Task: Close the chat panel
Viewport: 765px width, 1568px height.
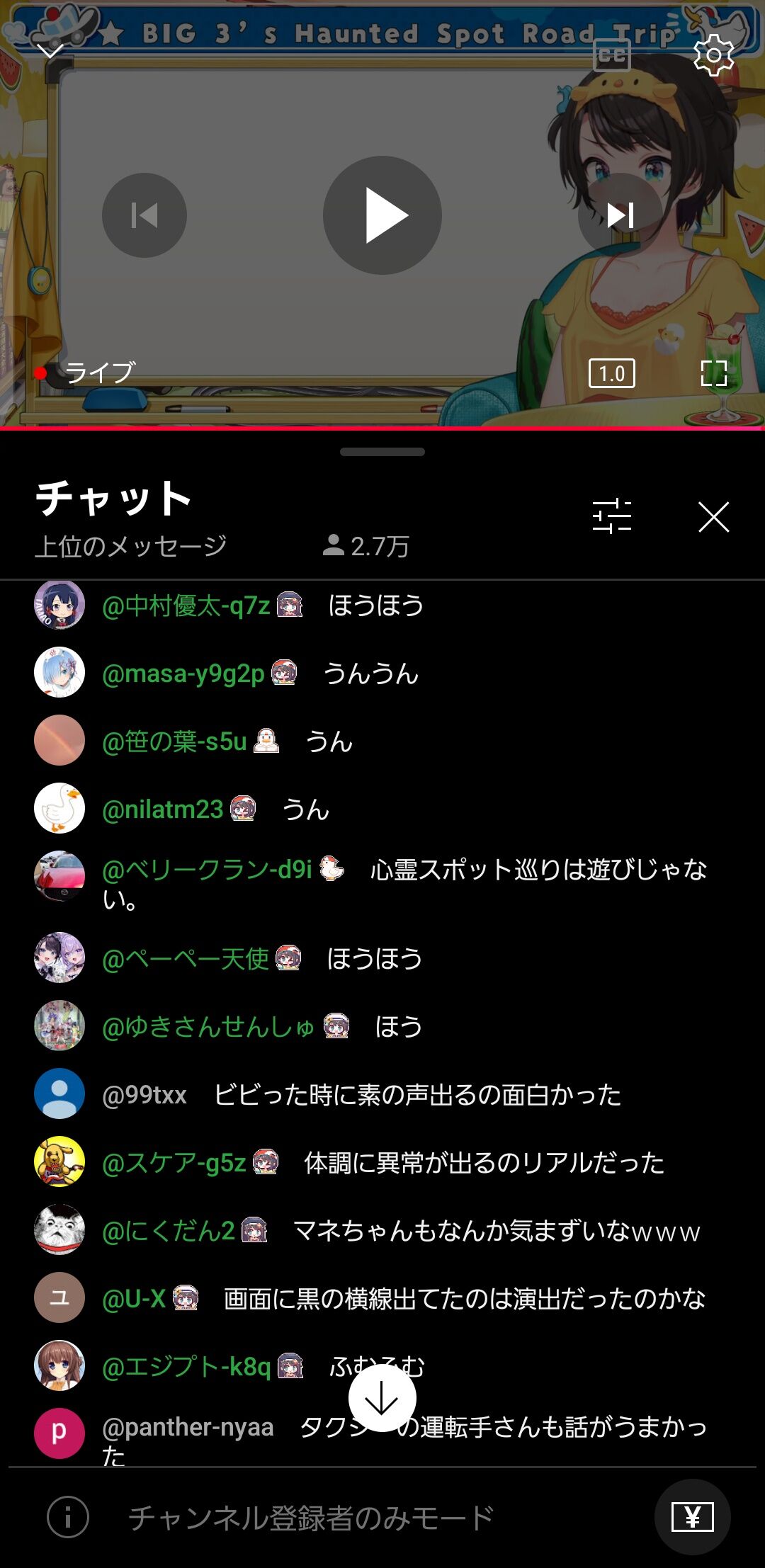Action: pos(714,517)
